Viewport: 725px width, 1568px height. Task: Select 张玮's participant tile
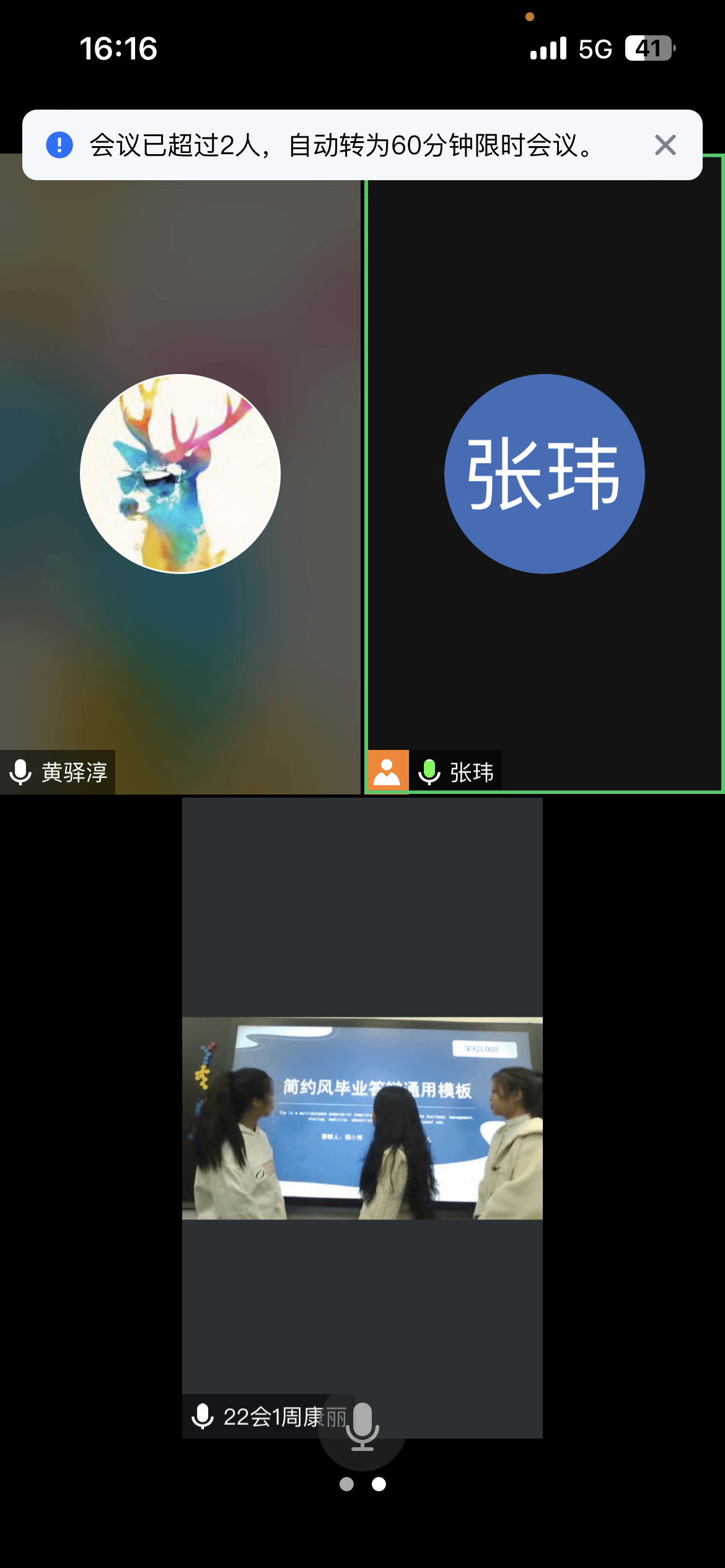tap(544, 474)
